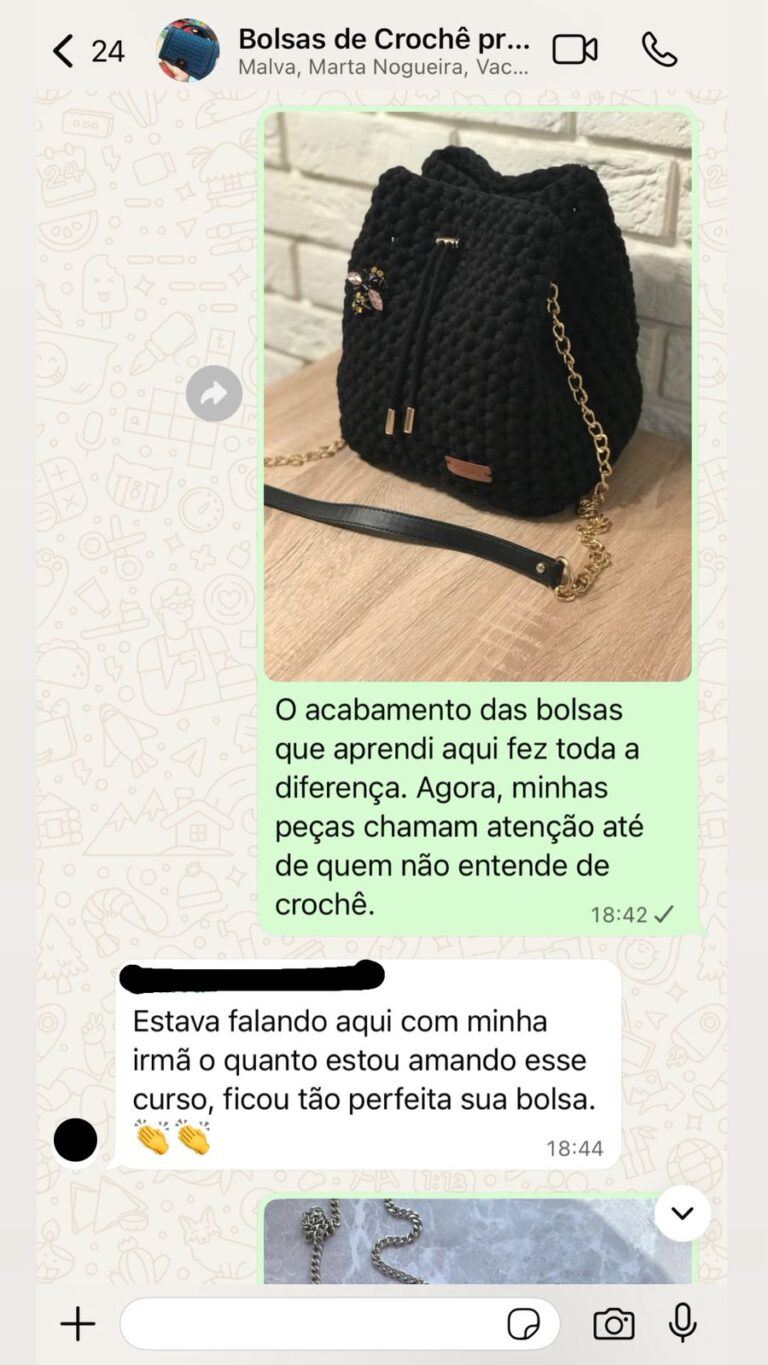
Task: Open Bolsas de Crochê group info
Action: [x=383, y=50]
